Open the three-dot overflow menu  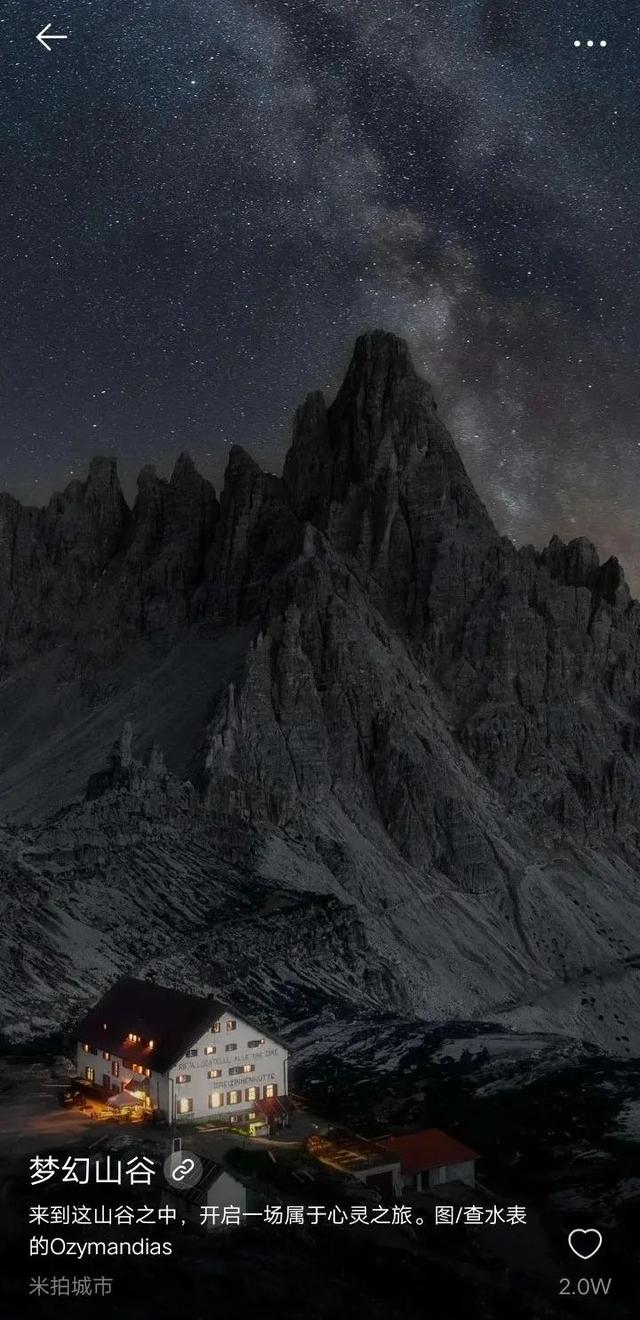[589, 43]
